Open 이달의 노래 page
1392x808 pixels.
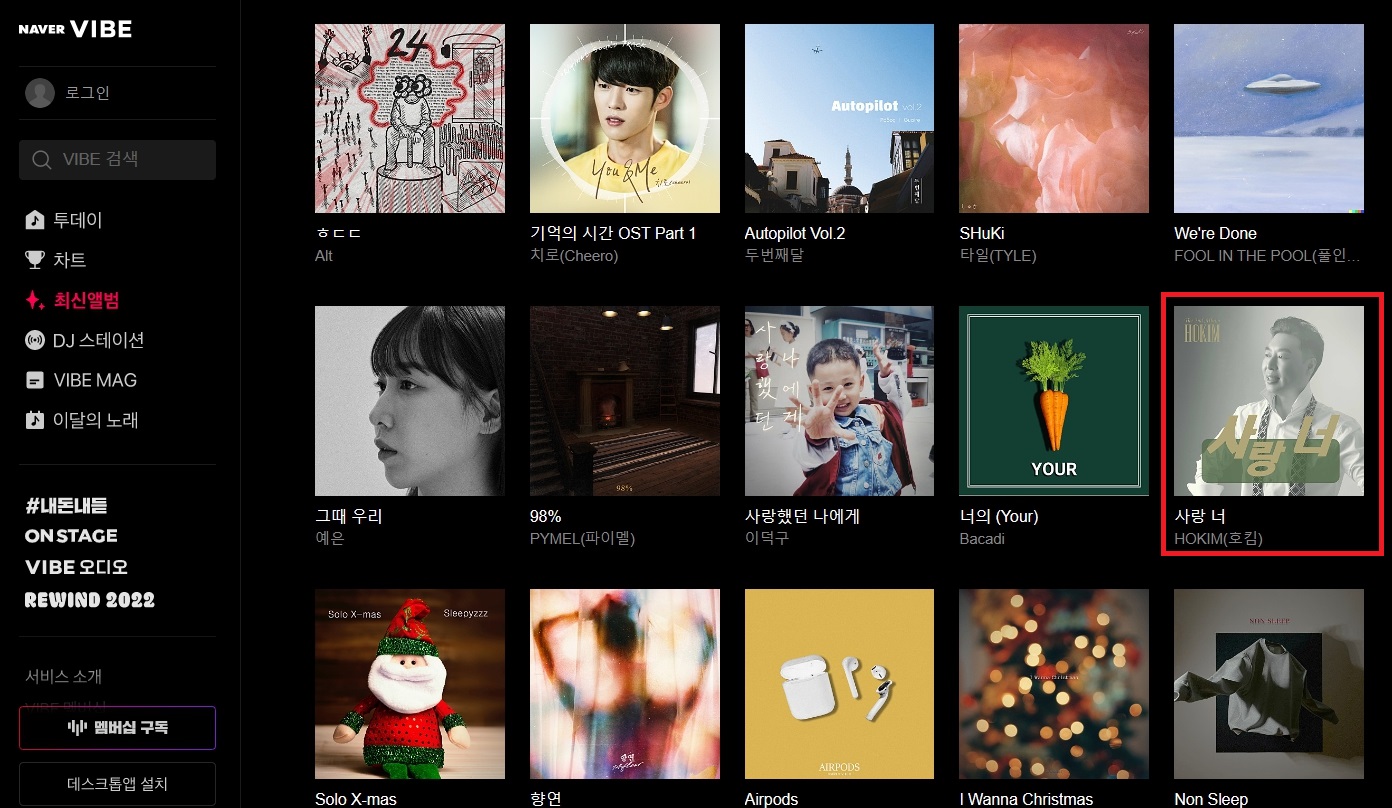point(95,420)
